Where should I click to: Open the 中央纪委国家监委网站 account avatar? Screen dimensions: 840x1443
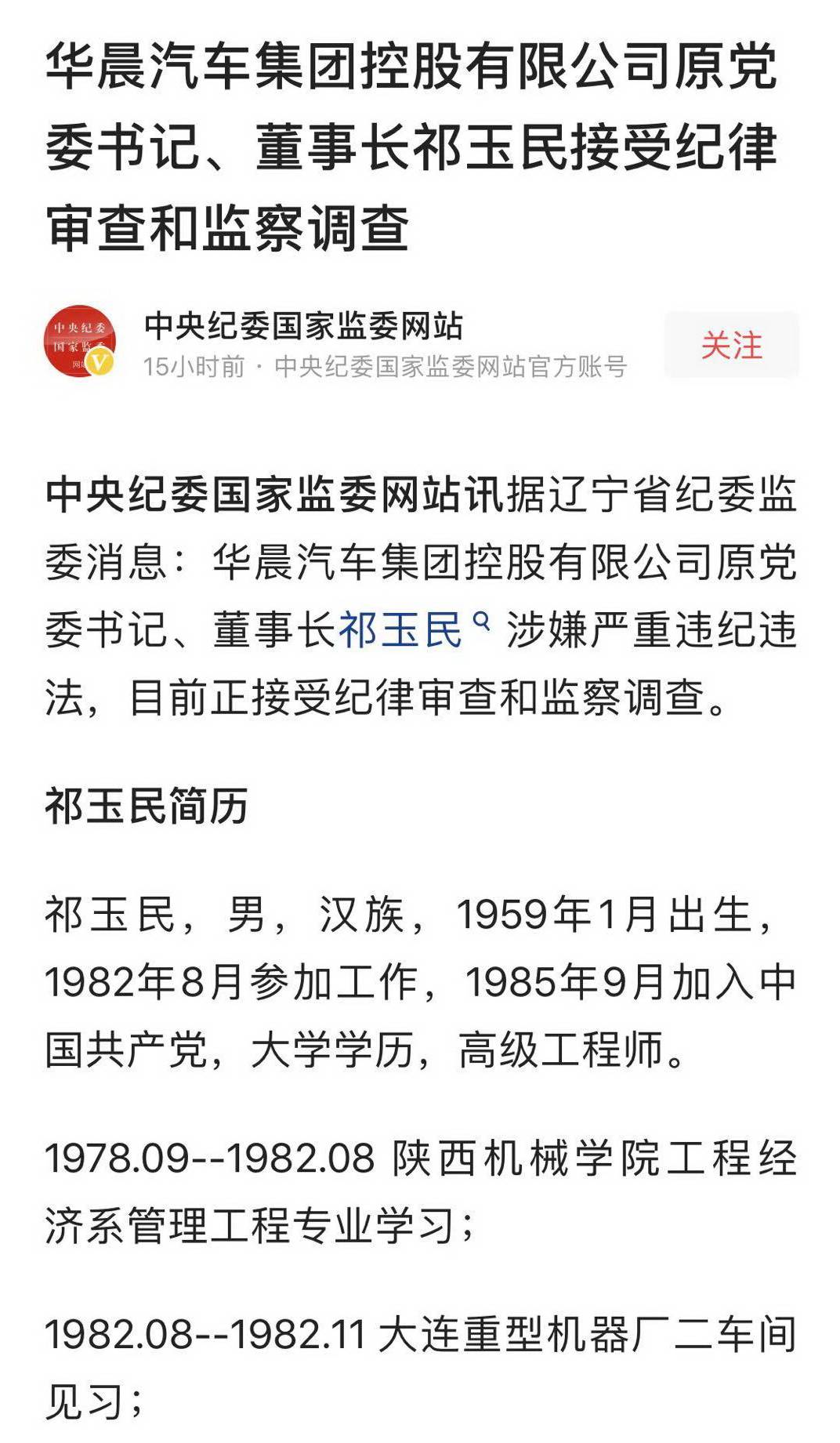(x=79, y=342)
